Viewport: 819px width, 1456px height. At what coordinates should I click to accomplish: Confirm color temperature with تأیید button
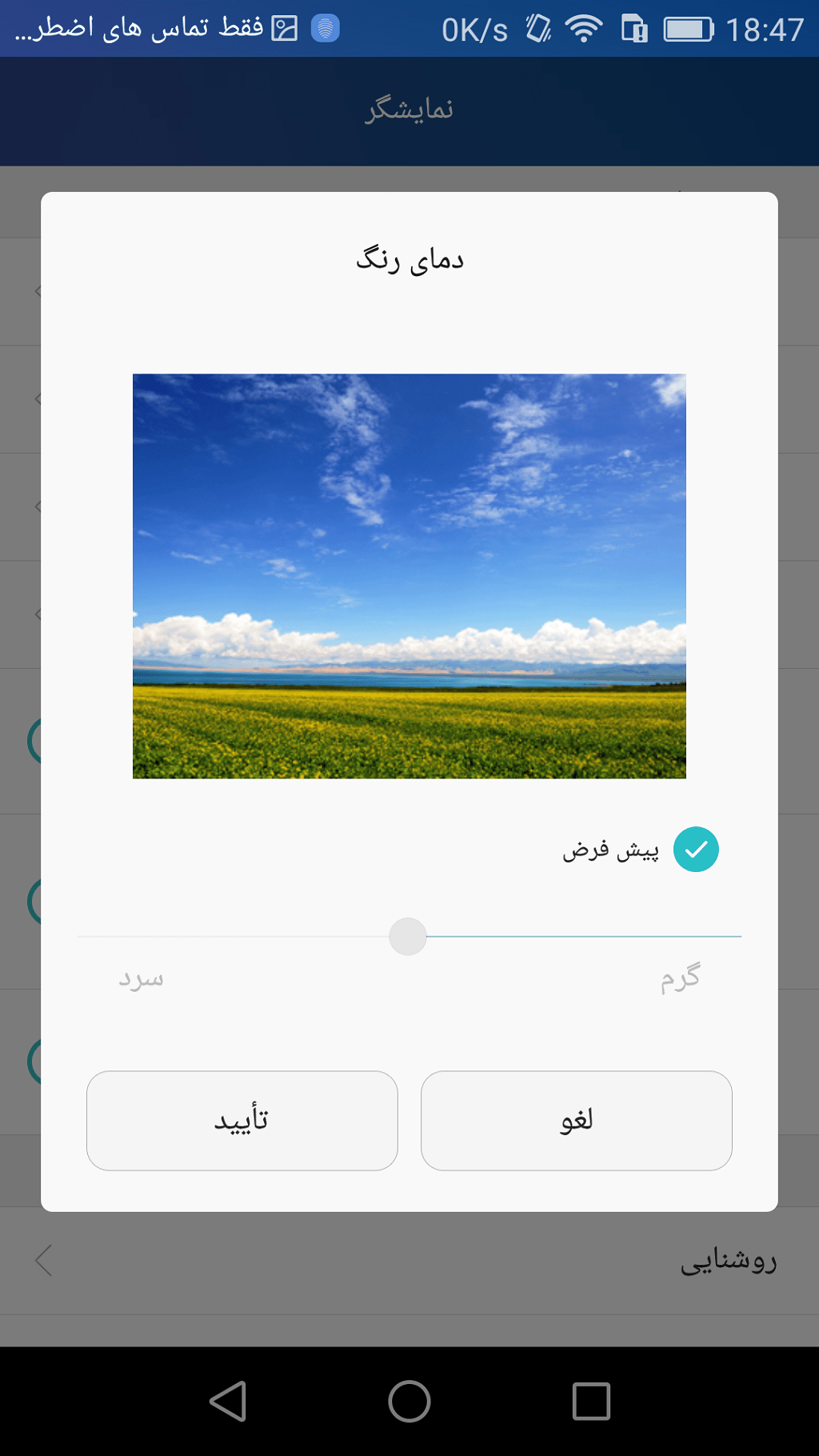point(242,1120)
